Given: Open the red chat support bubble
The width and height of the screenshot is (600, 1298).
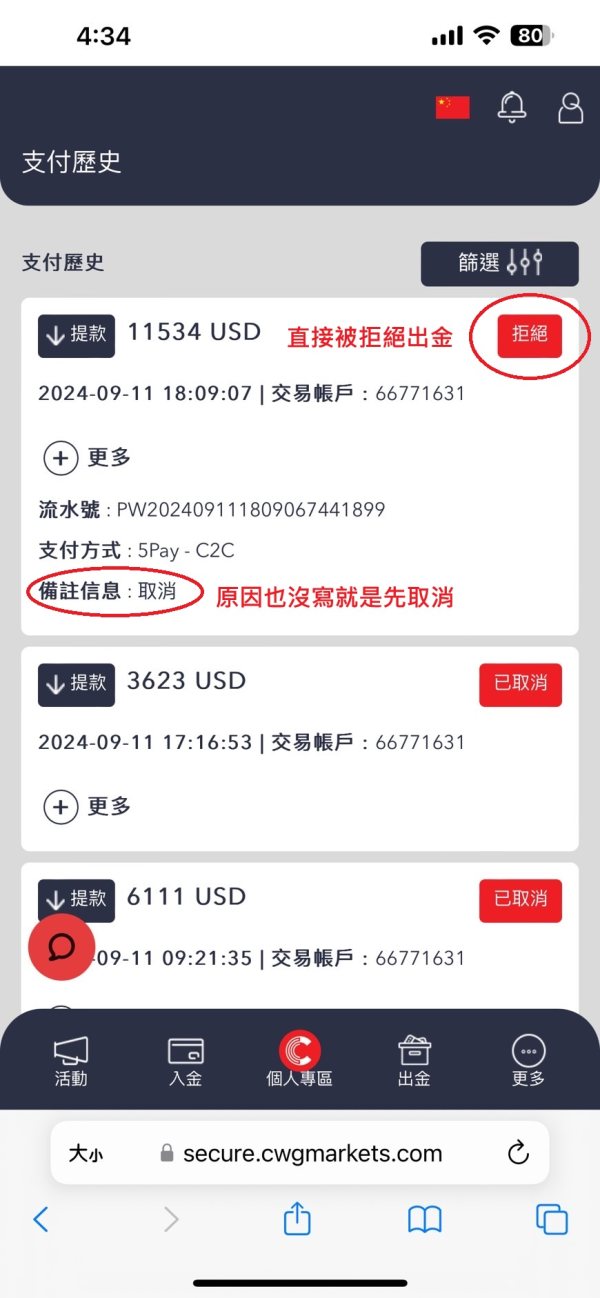Looking at the screenshot, I should click(x=61, y=946).
